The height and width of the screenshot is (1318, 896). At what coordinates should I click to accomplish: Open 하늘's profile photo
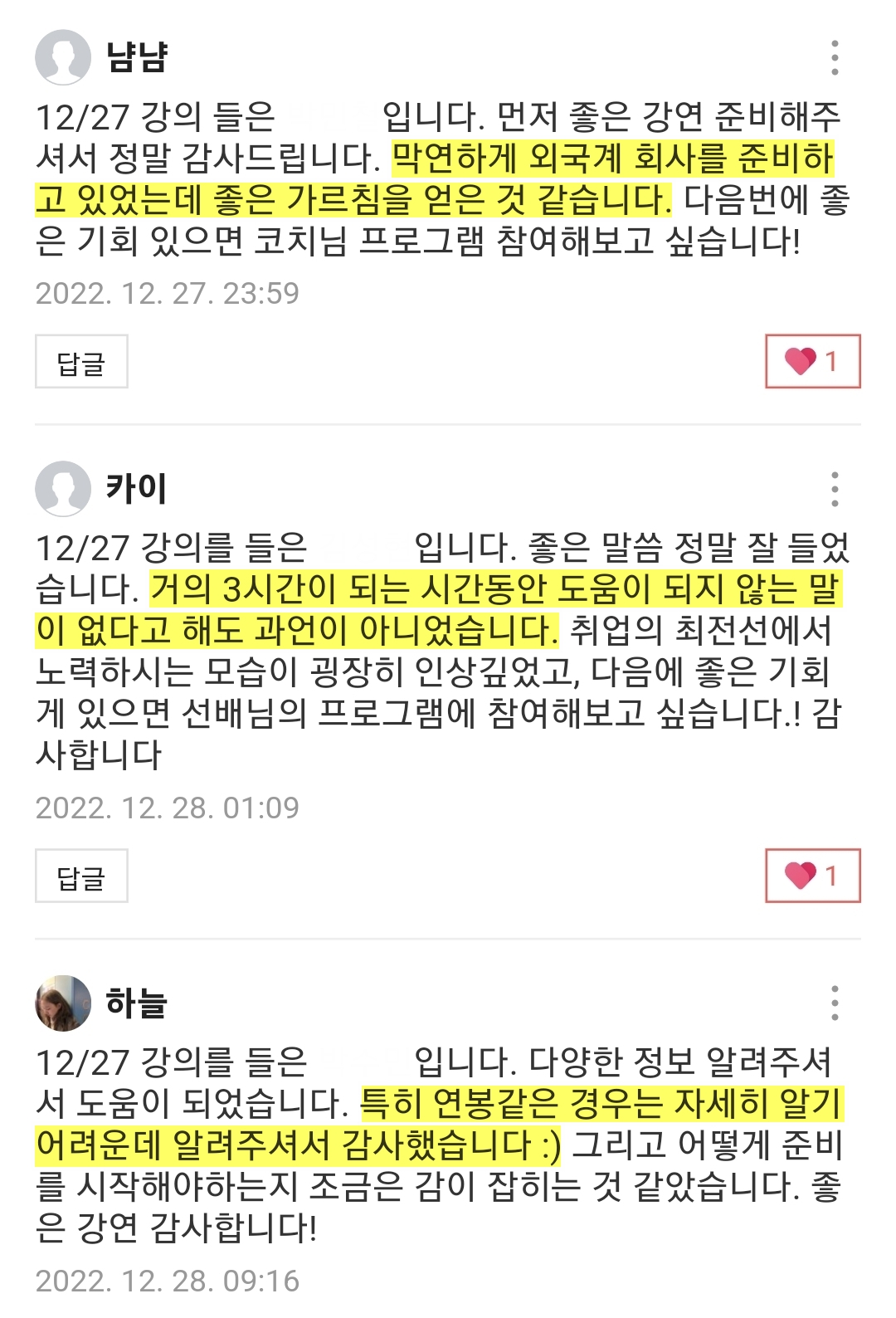[x=63, y=1003]
